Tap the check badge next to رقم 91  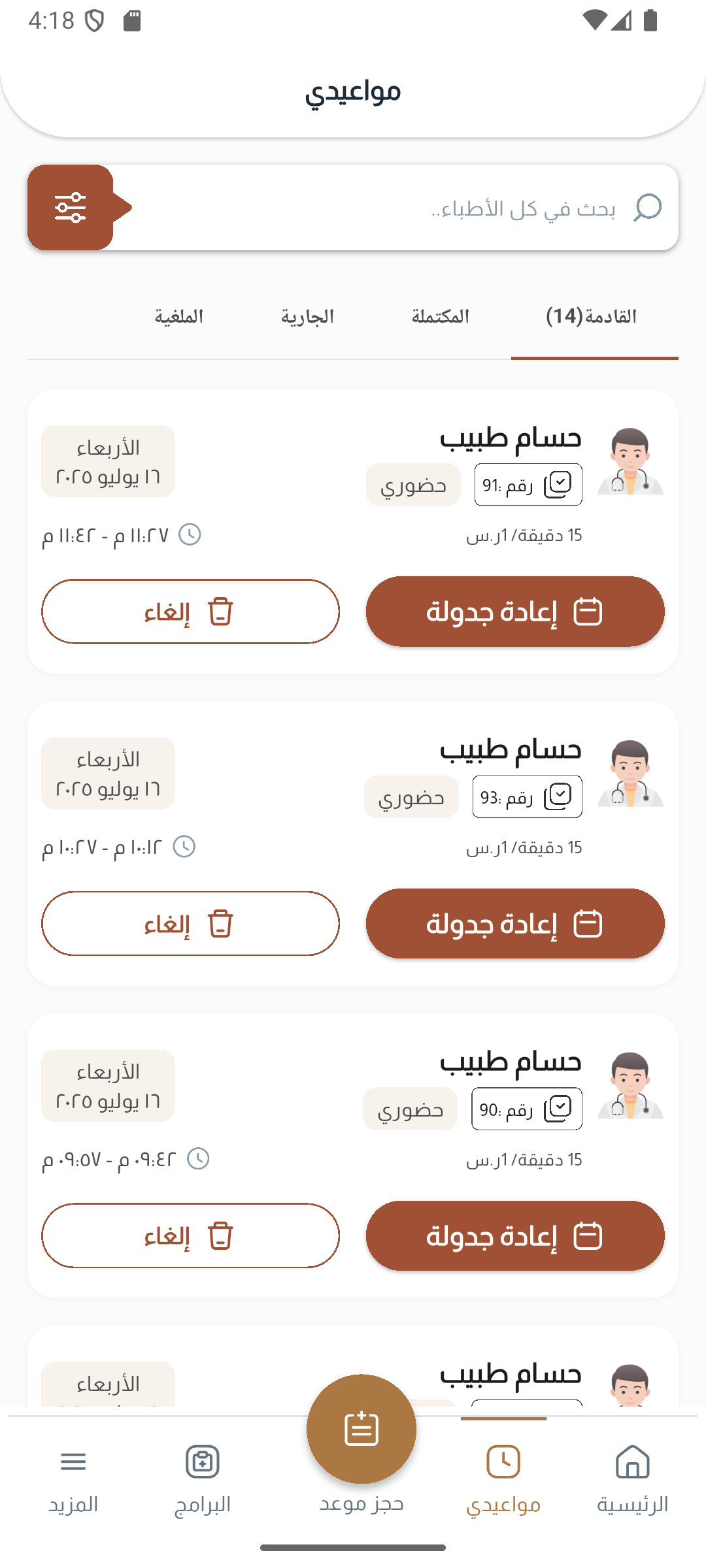click(559, 484)
